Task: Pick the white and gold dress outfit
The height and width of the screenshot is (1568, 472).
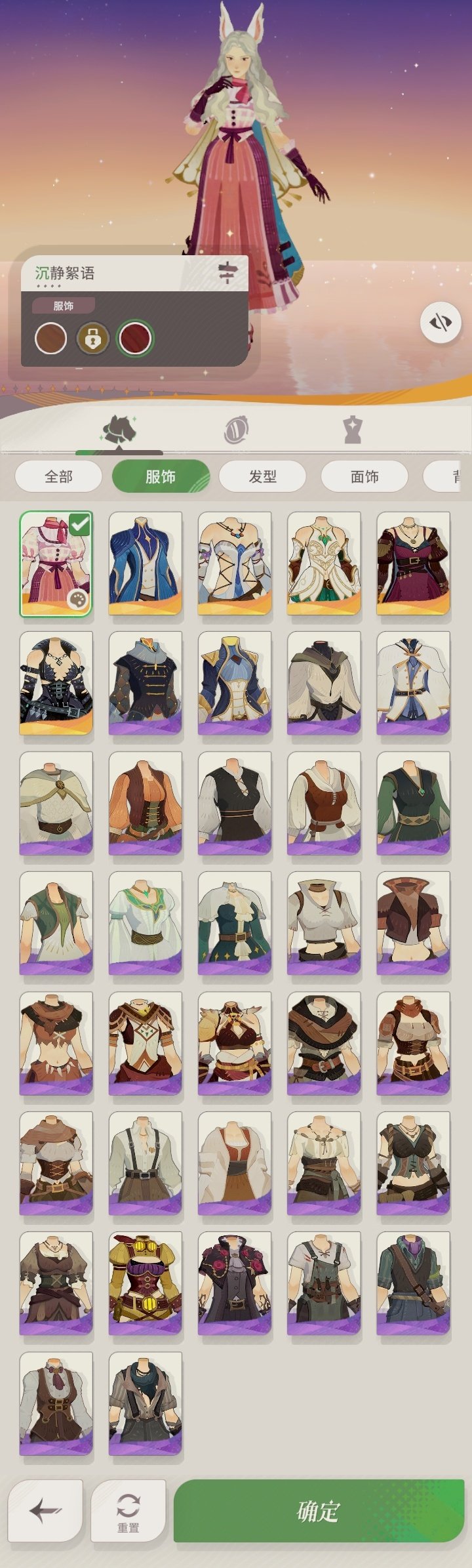Action: [x=323, y=563]
